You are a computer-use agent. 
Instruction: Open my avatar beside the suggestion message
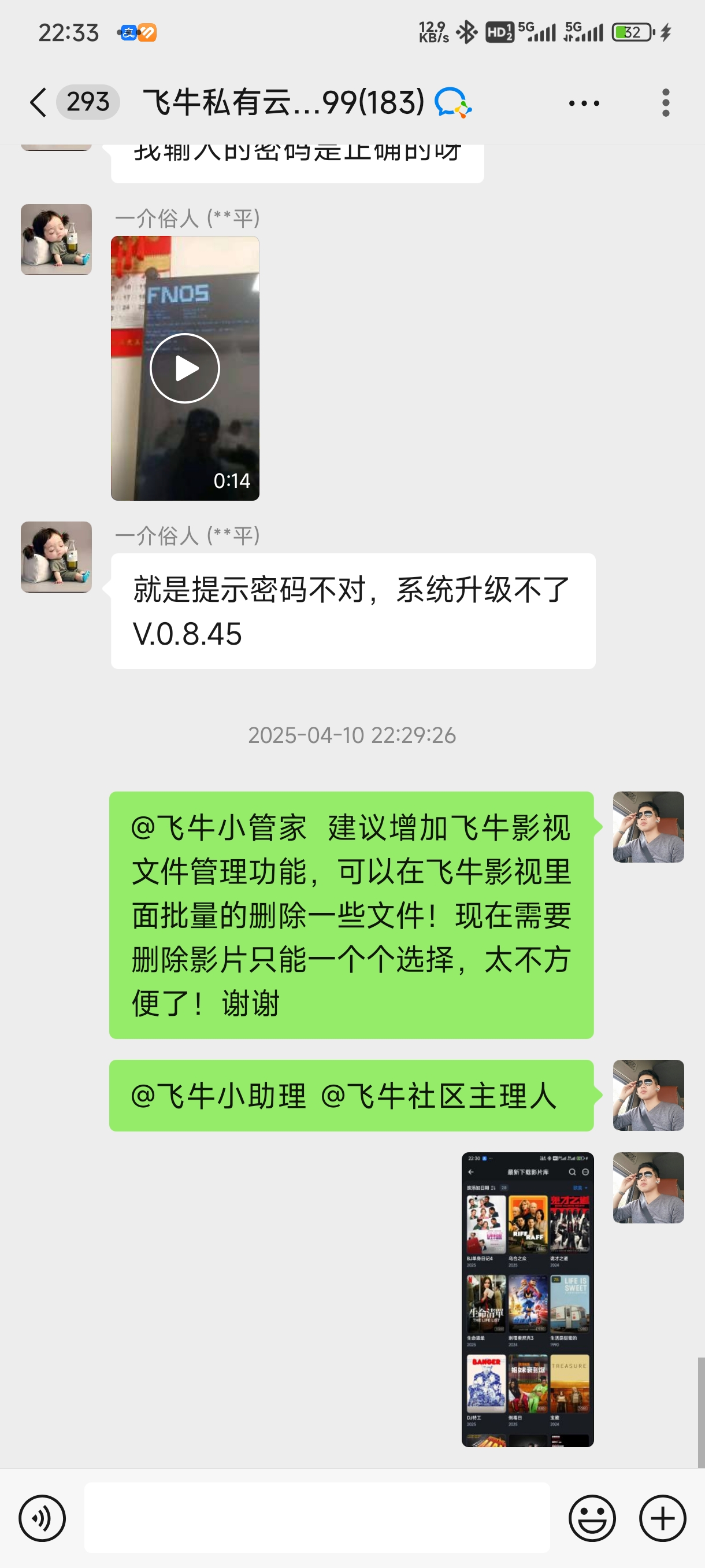click(648, 827)
